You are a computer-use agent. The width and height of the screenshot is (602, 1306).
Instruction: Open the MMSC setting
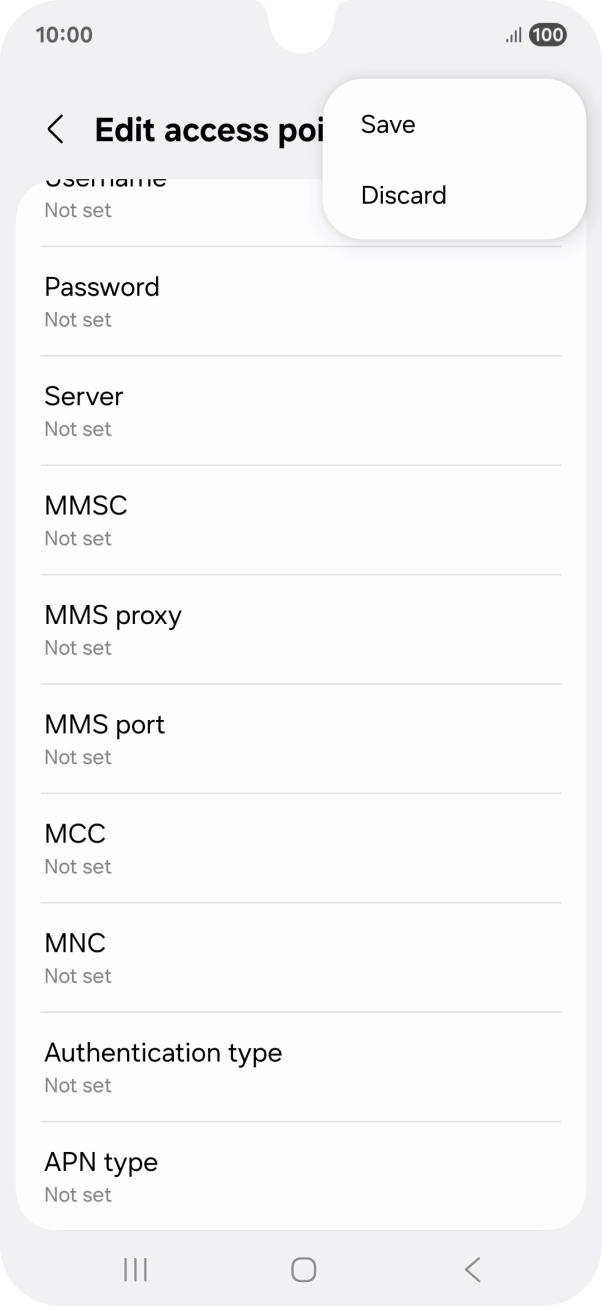[300, 520]
